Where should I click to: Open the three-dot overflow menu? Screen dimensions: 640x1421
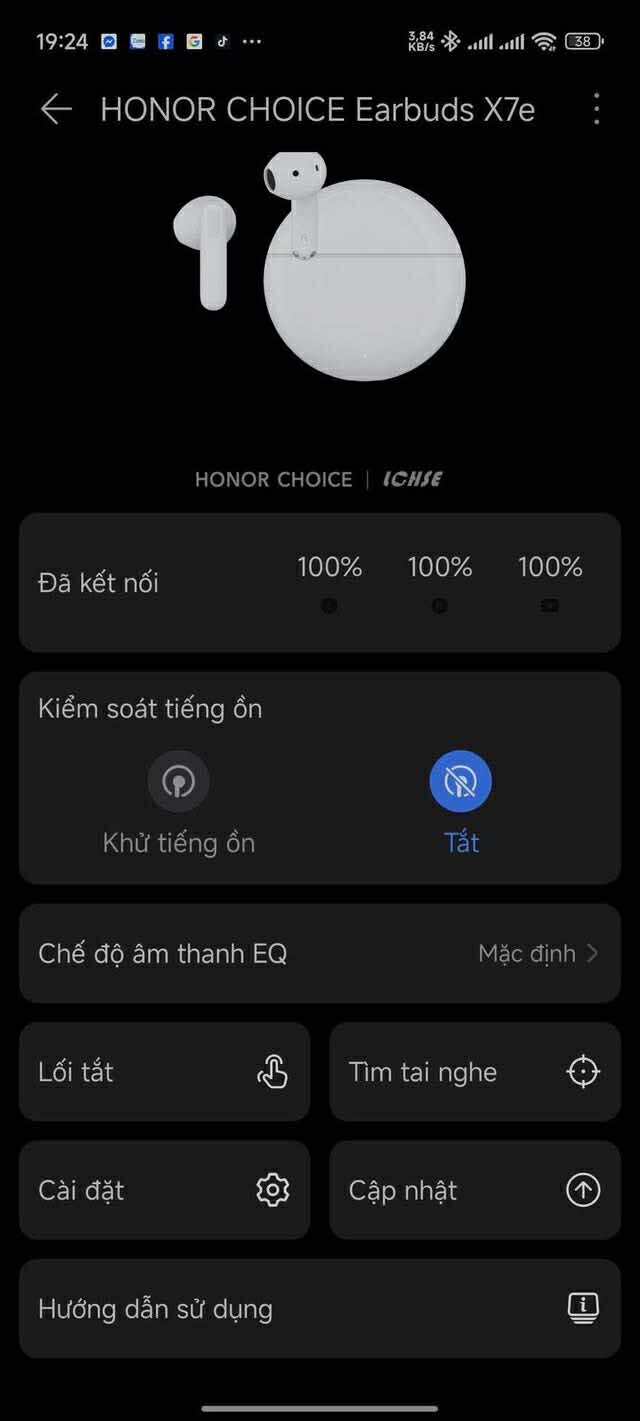[x=596, y=109]
